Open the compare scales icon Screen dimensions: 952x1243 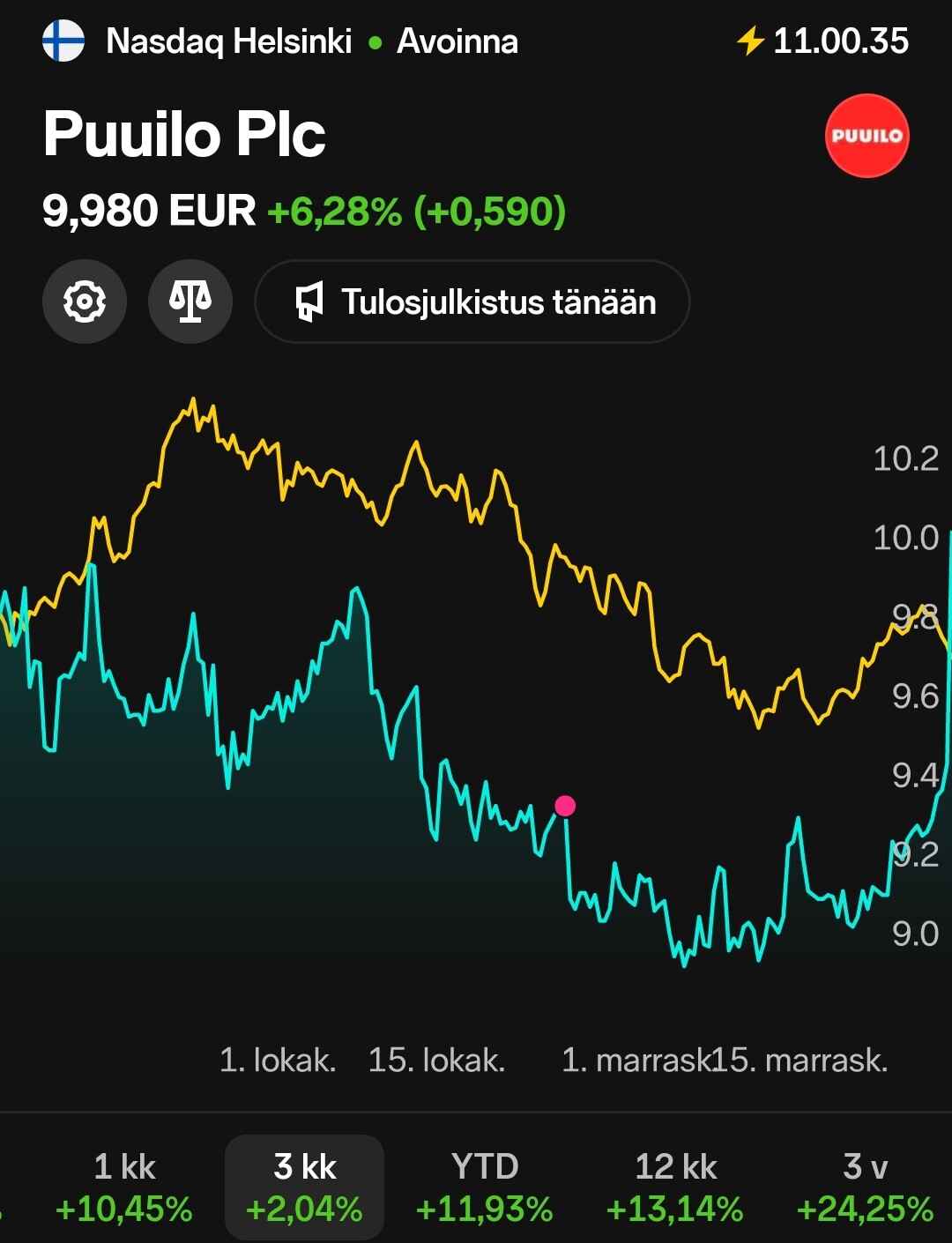[190, 302]
